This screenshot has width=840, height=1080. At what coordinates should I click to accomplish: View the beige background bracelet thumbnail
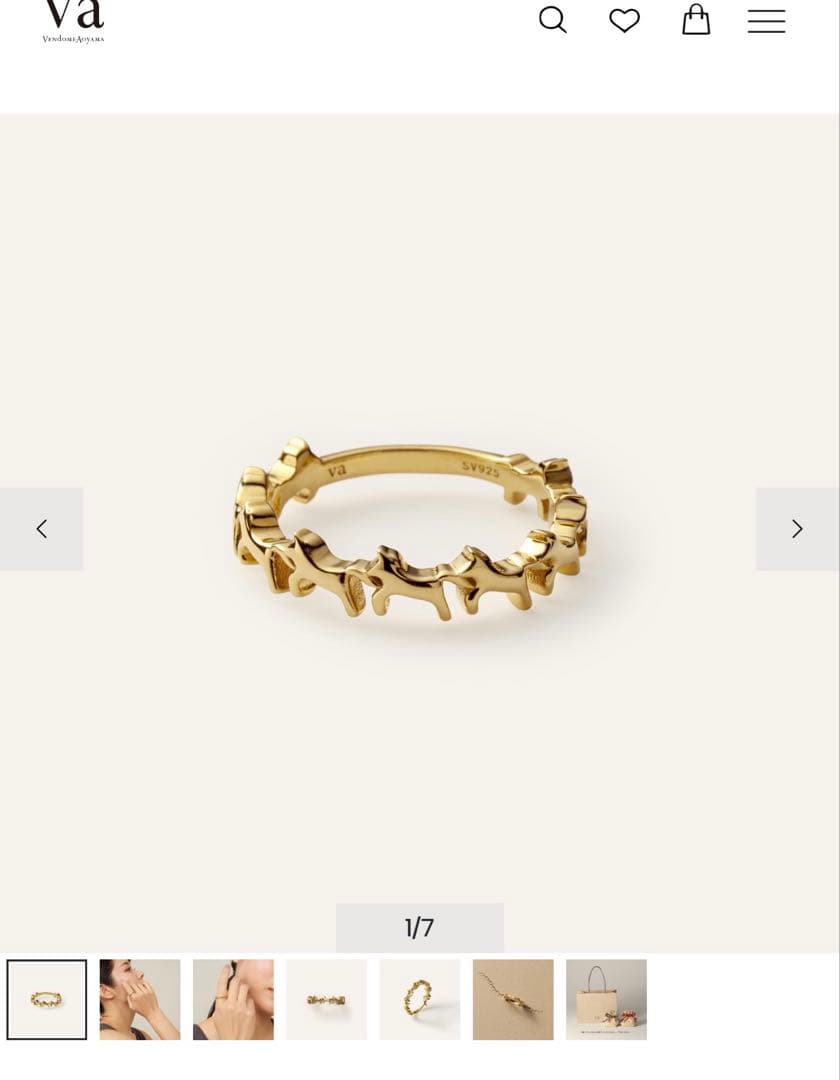pyautogui.click(x=513, y=999)
